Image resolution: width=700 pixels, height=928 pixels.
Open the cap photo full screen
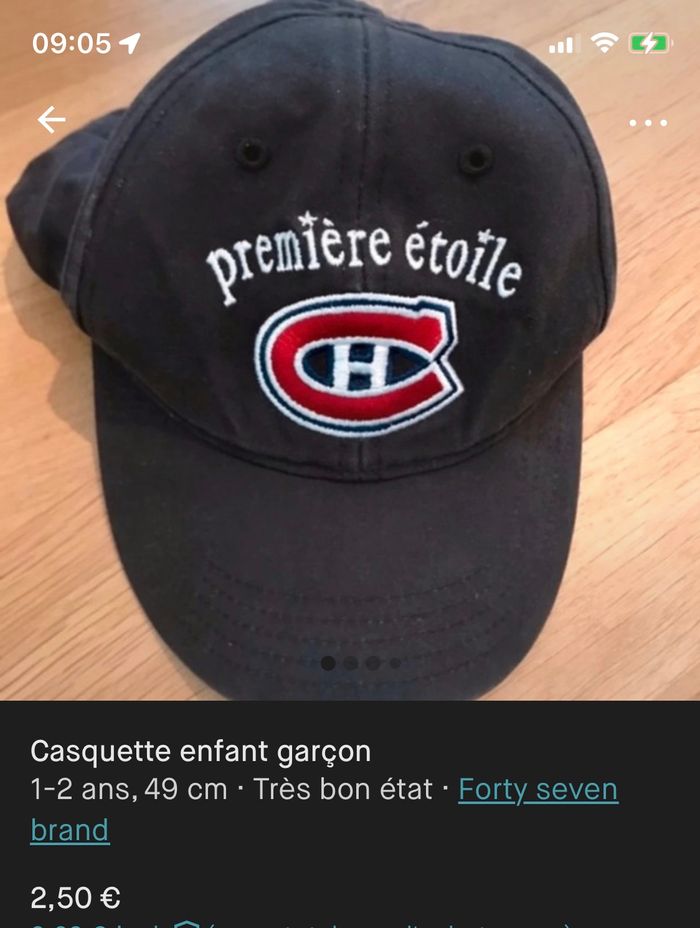(350, 400)
